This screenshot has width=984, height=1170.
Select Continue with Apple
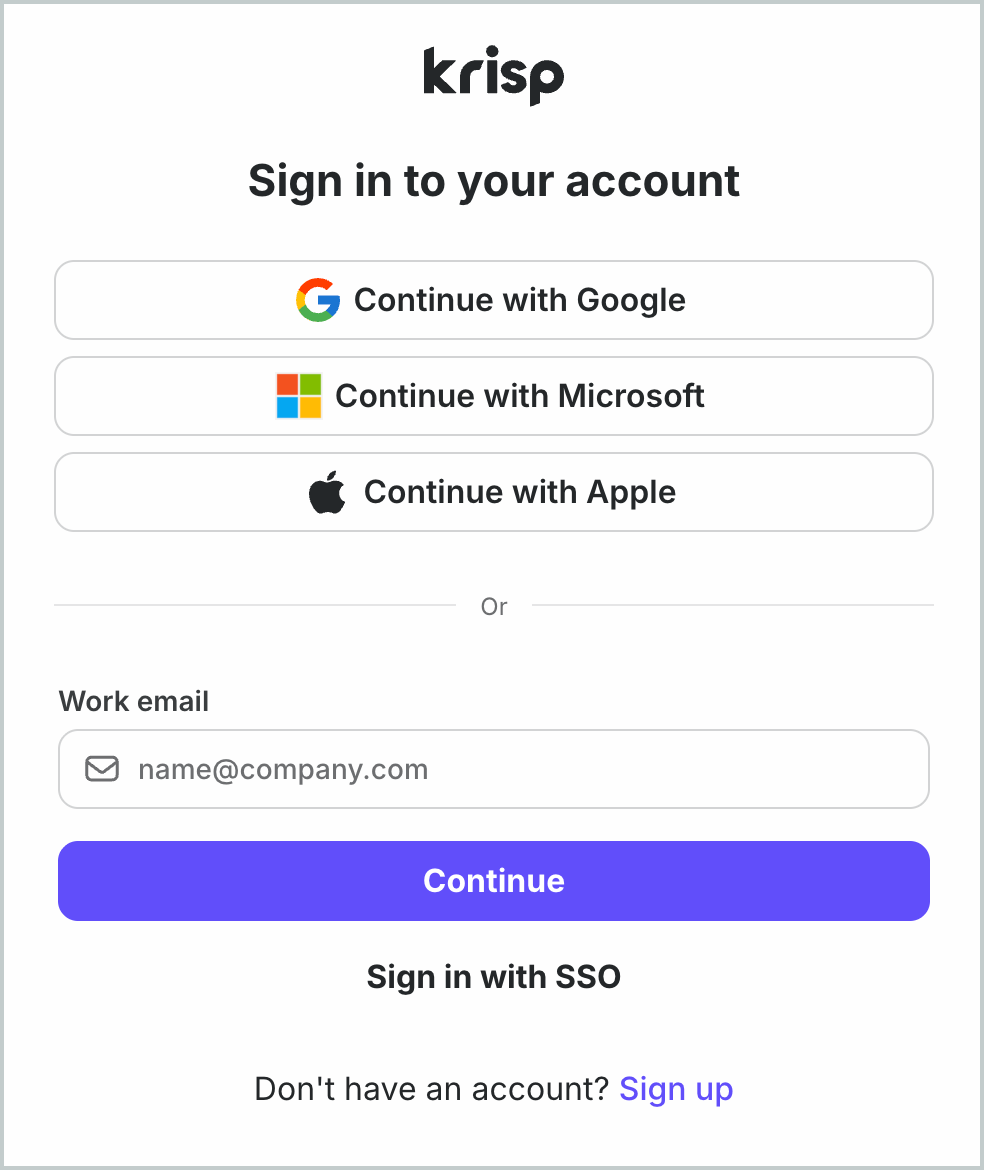tap(493, 492)
